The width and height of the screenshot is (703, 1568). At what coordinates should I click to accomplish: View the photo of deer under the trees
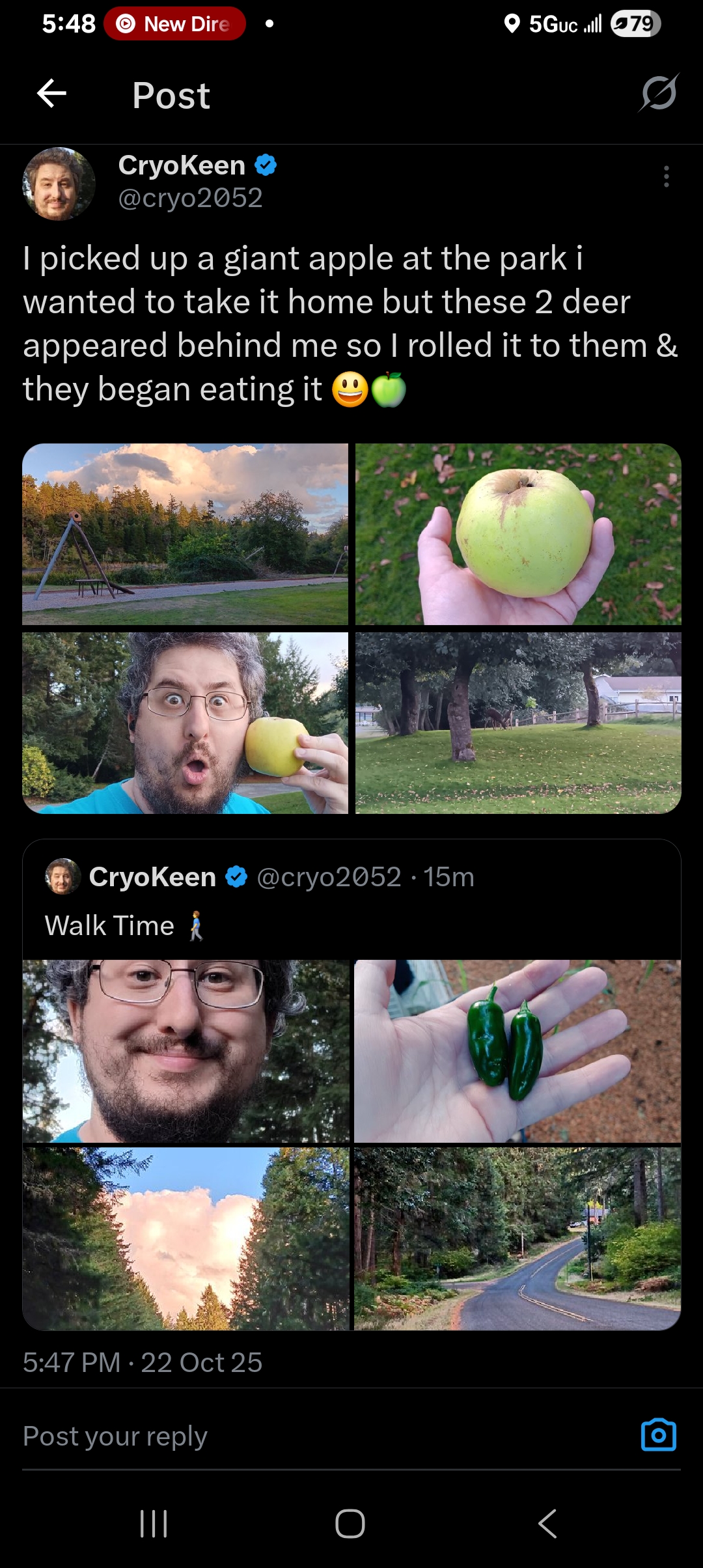(x=518, y=723)
